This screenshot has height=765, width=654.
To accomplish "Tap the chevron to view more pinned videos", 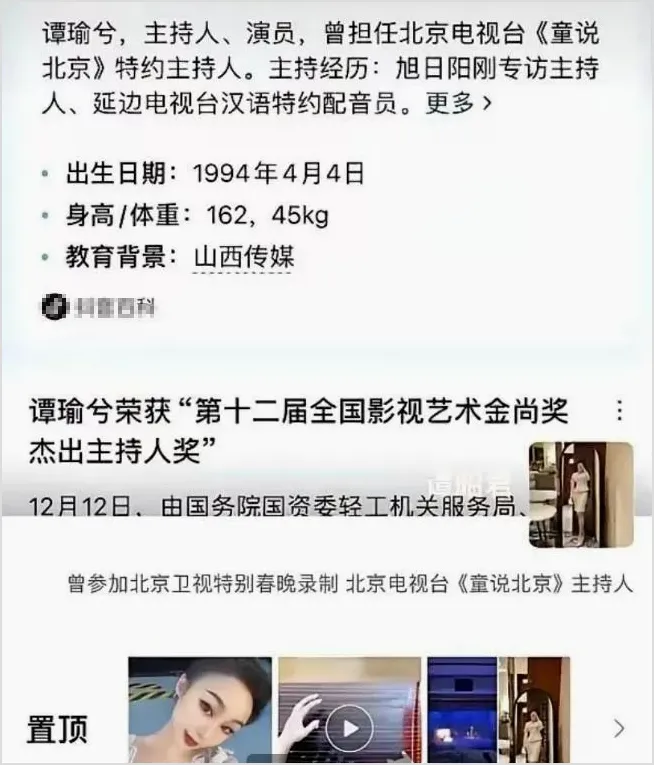I will tap(619, 727).
